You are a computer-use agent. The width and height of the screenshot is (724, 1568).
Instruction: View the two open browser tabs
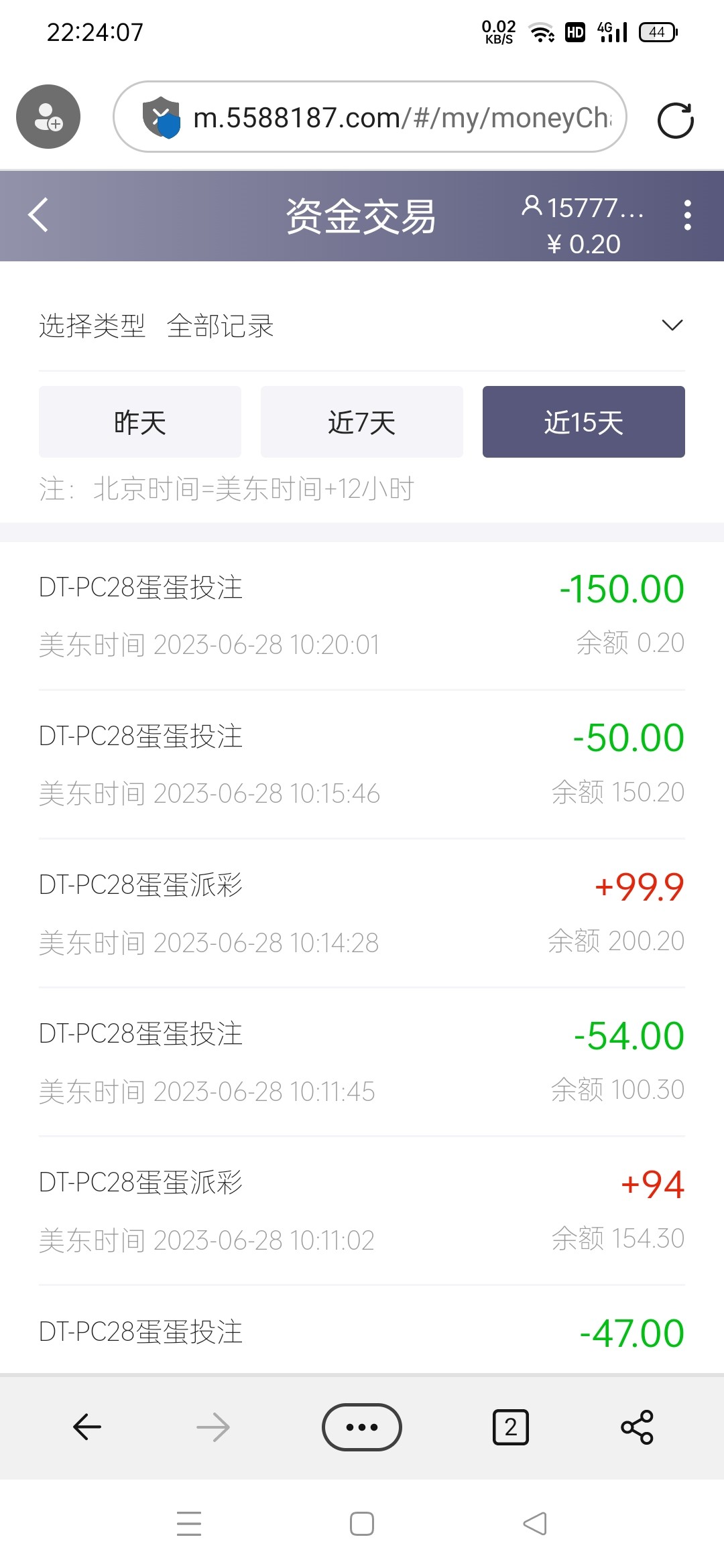pos(511,1427)
